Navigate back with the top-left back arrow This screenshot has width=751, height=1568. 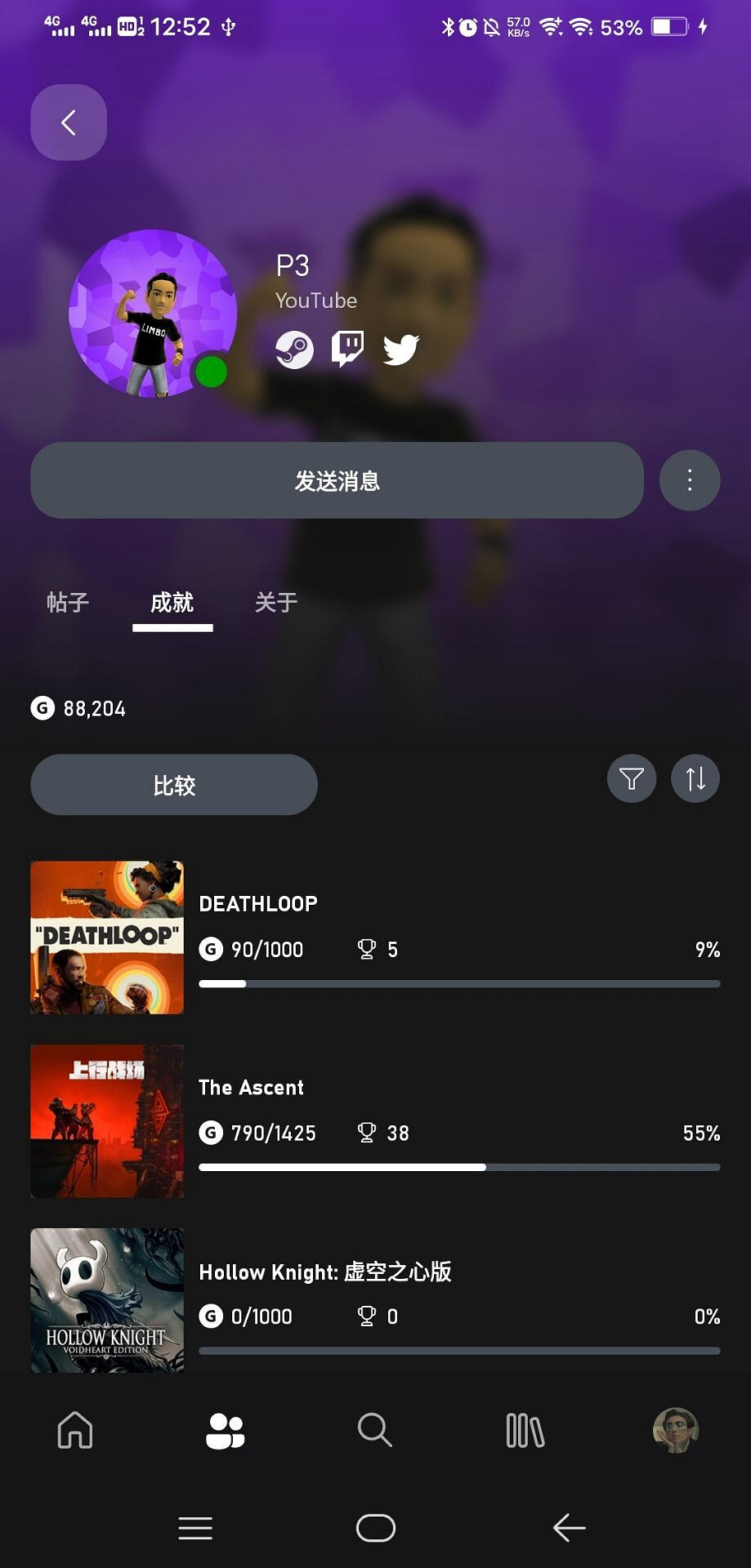pos(68,122)
